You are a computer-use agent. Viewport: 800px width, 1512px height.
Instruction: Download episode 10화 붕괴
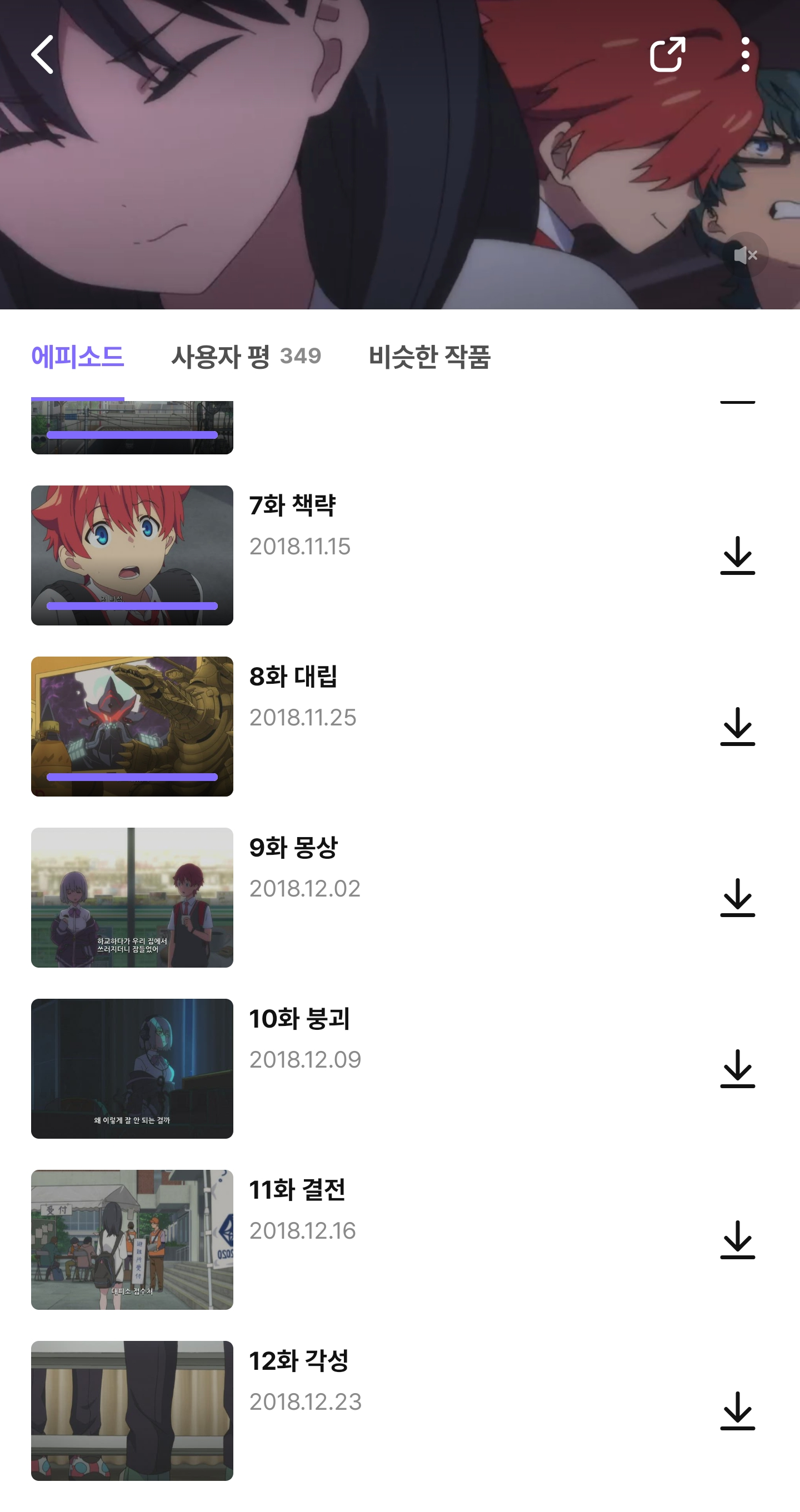pyautogui.click(x=737, y=1069)
